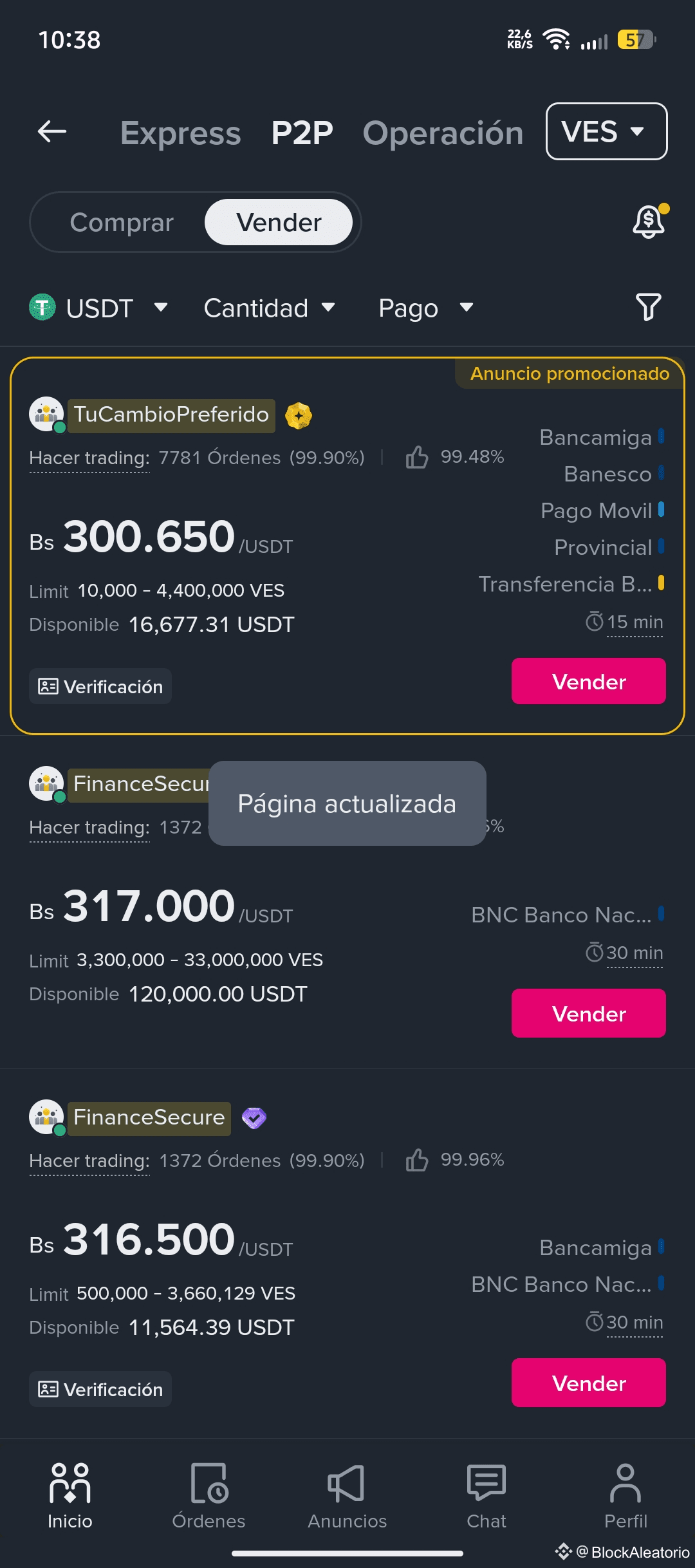Open TuCambioPreferido's merchant profile
Screen dimensions: 695x1568
(171, 415)
